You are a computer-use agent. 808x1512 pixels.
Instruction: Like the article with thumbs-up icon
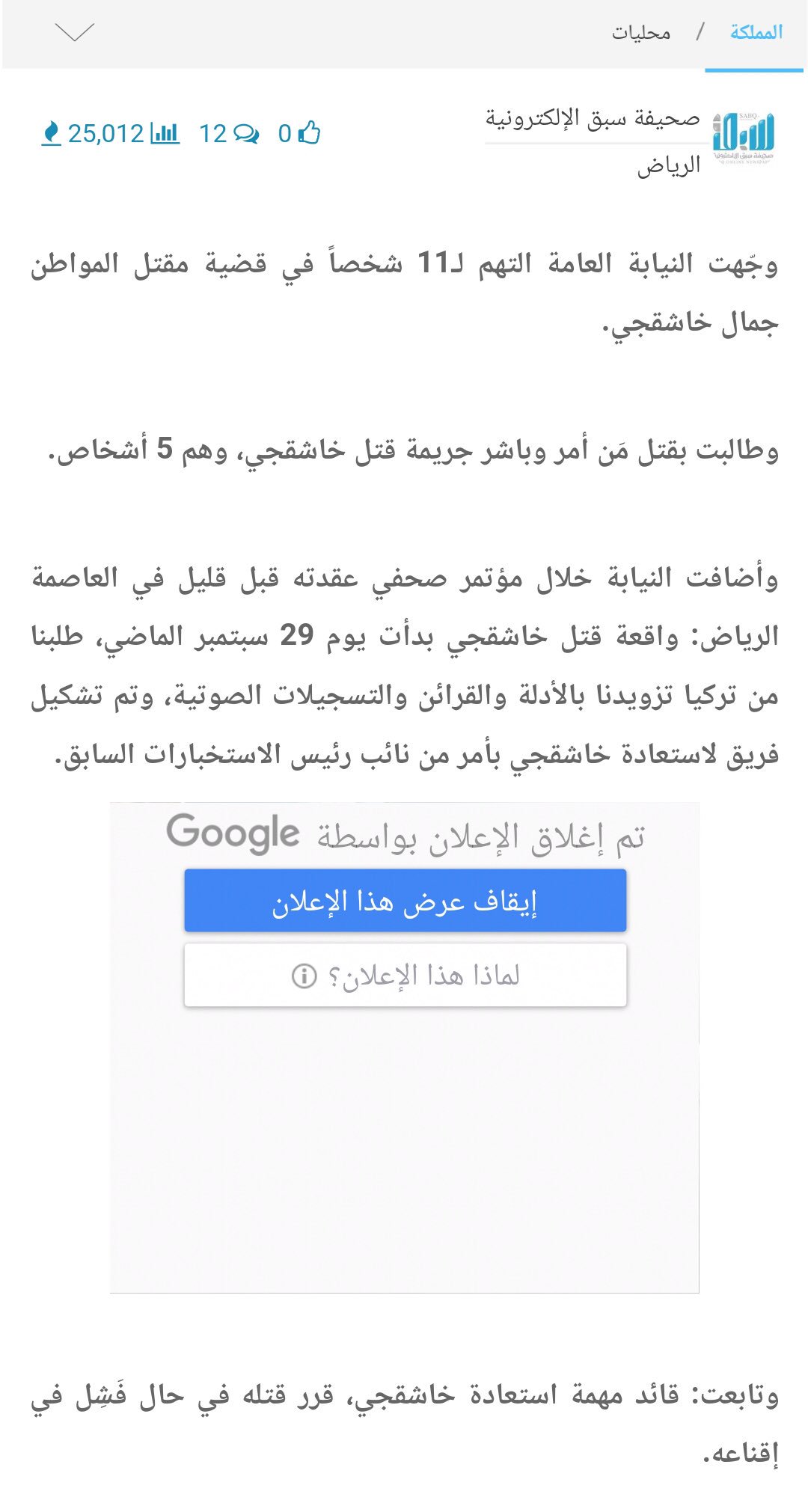299,133
